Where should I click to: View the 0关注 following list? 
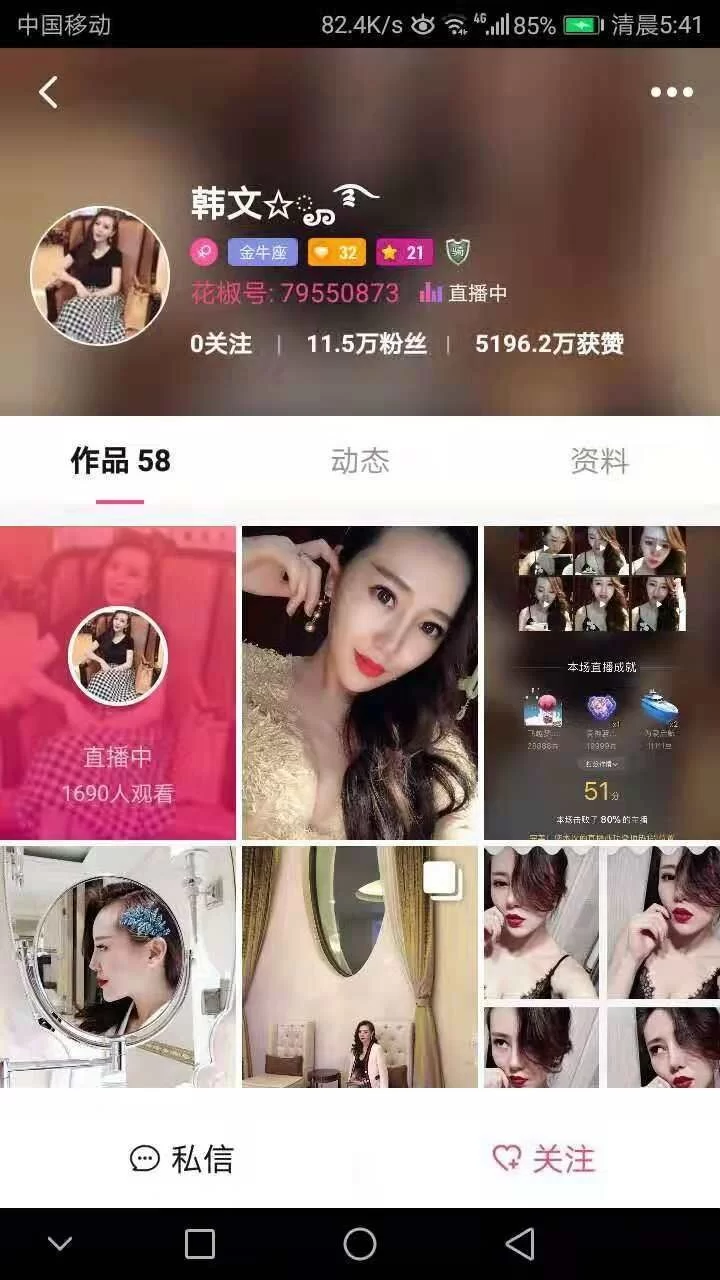click(221, 344)
